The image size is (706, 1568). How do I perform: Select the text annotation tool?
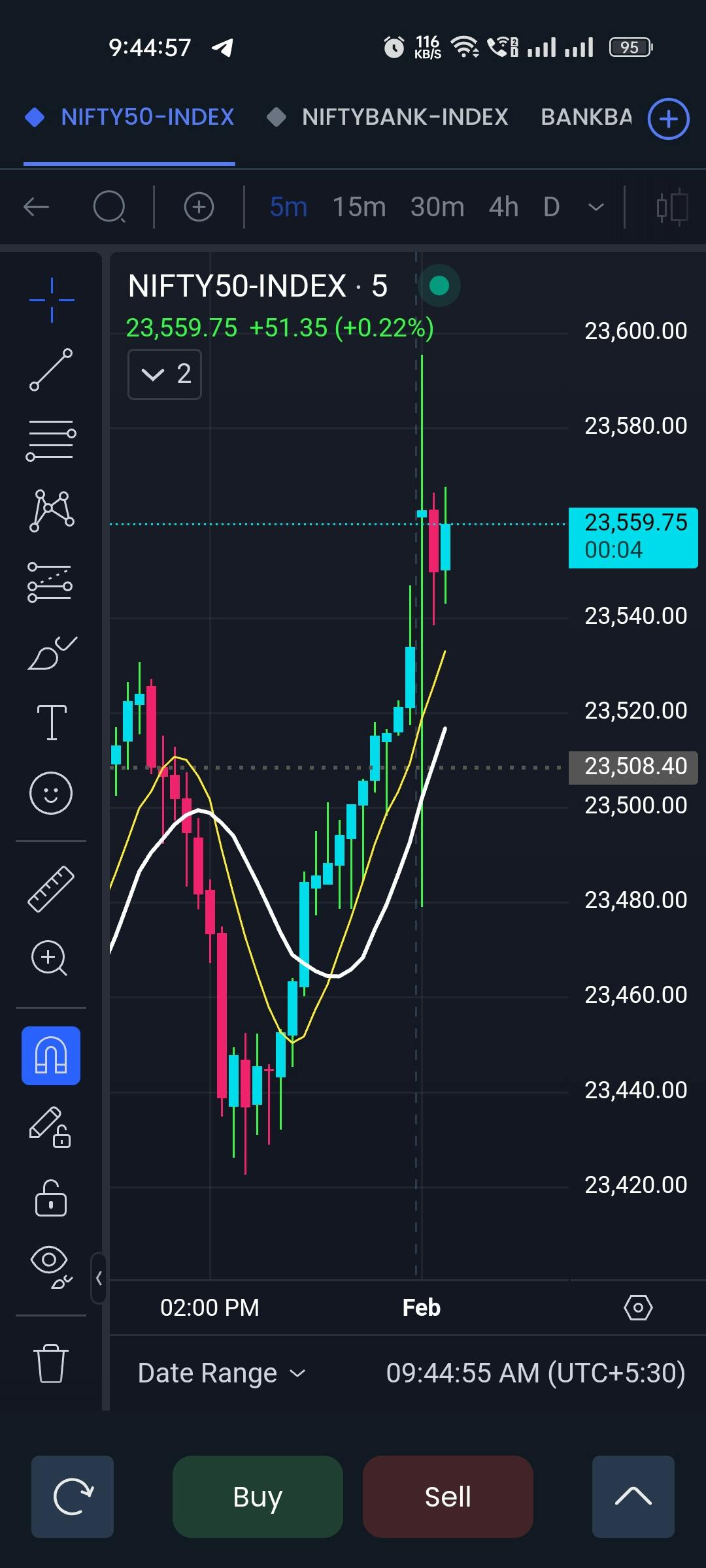click(x=51, y=722)
